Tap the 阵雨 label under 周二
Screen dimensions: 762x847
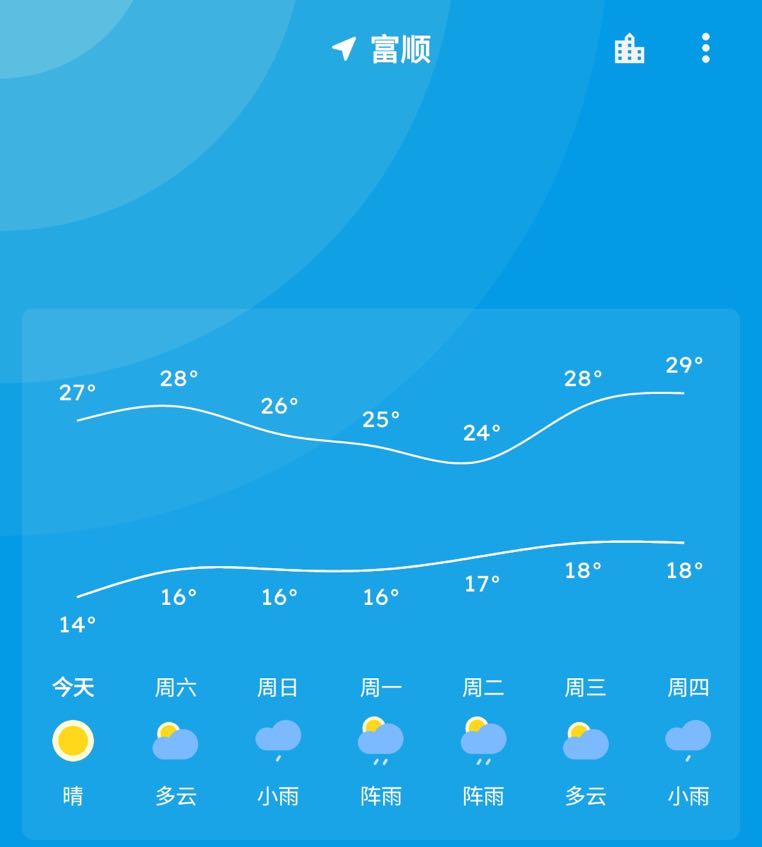coord(483,797)
